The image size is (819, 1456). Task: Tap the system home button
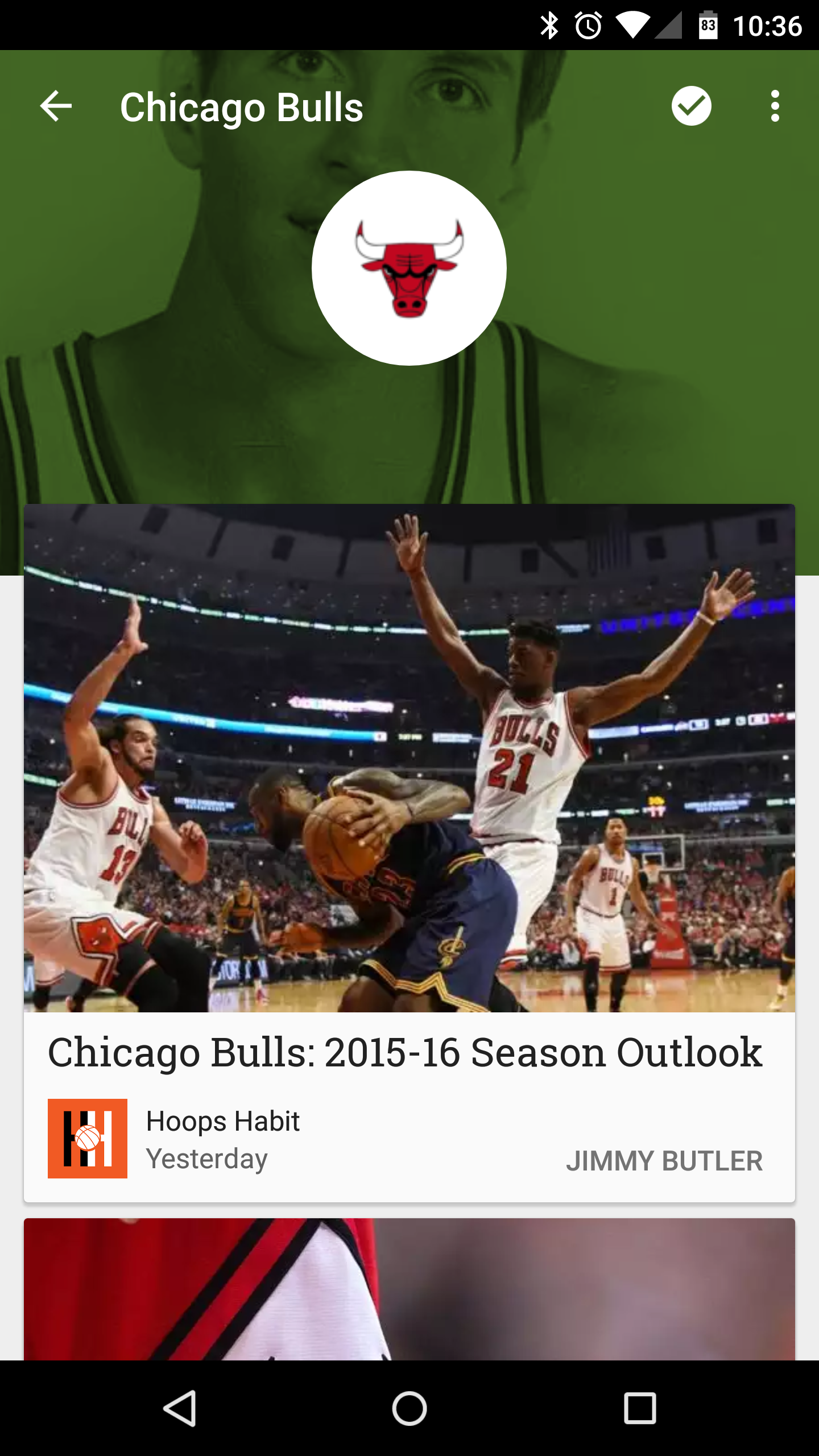pos(409,1408)
